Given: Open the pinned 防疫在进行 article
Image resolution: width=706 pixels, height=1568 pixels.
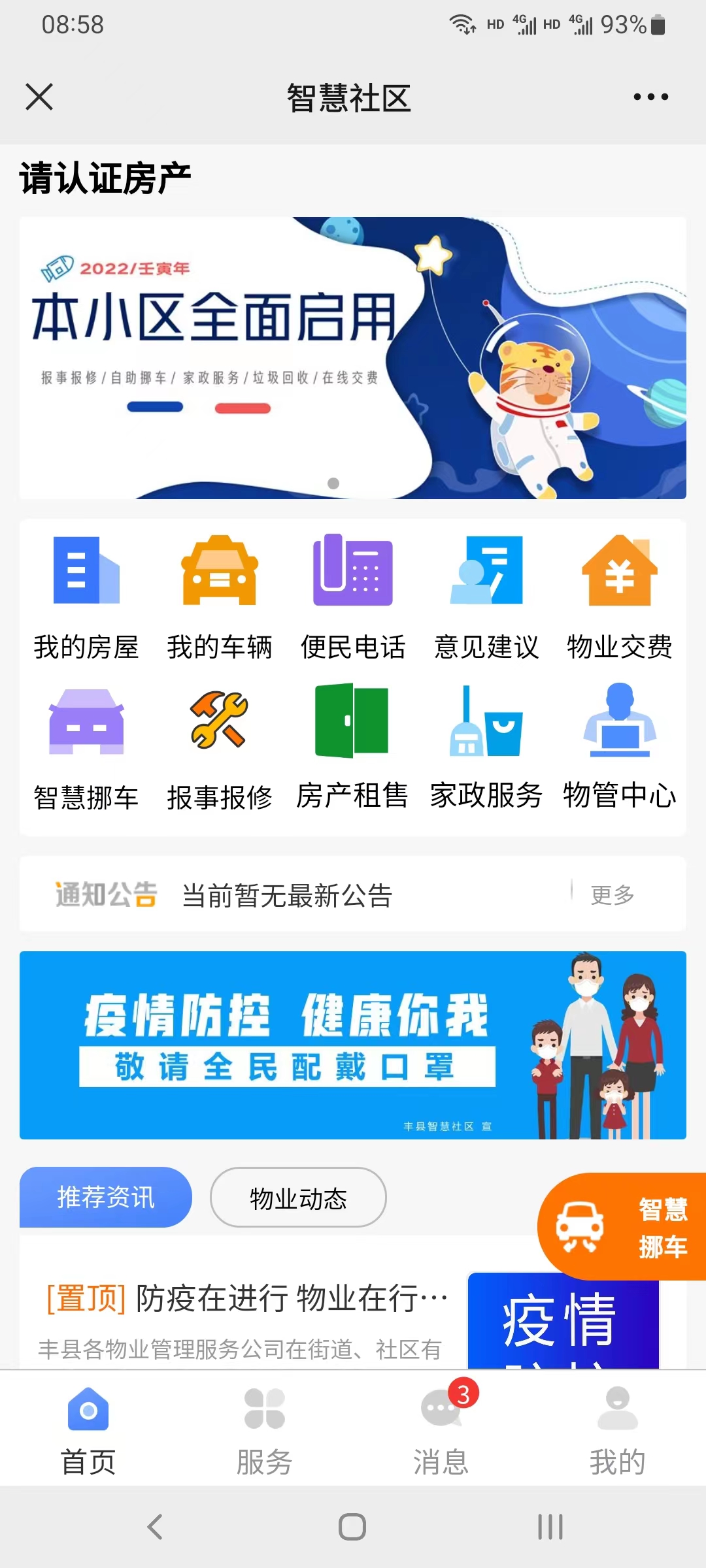Looking at the screenshot, I should click(247, 1298).
